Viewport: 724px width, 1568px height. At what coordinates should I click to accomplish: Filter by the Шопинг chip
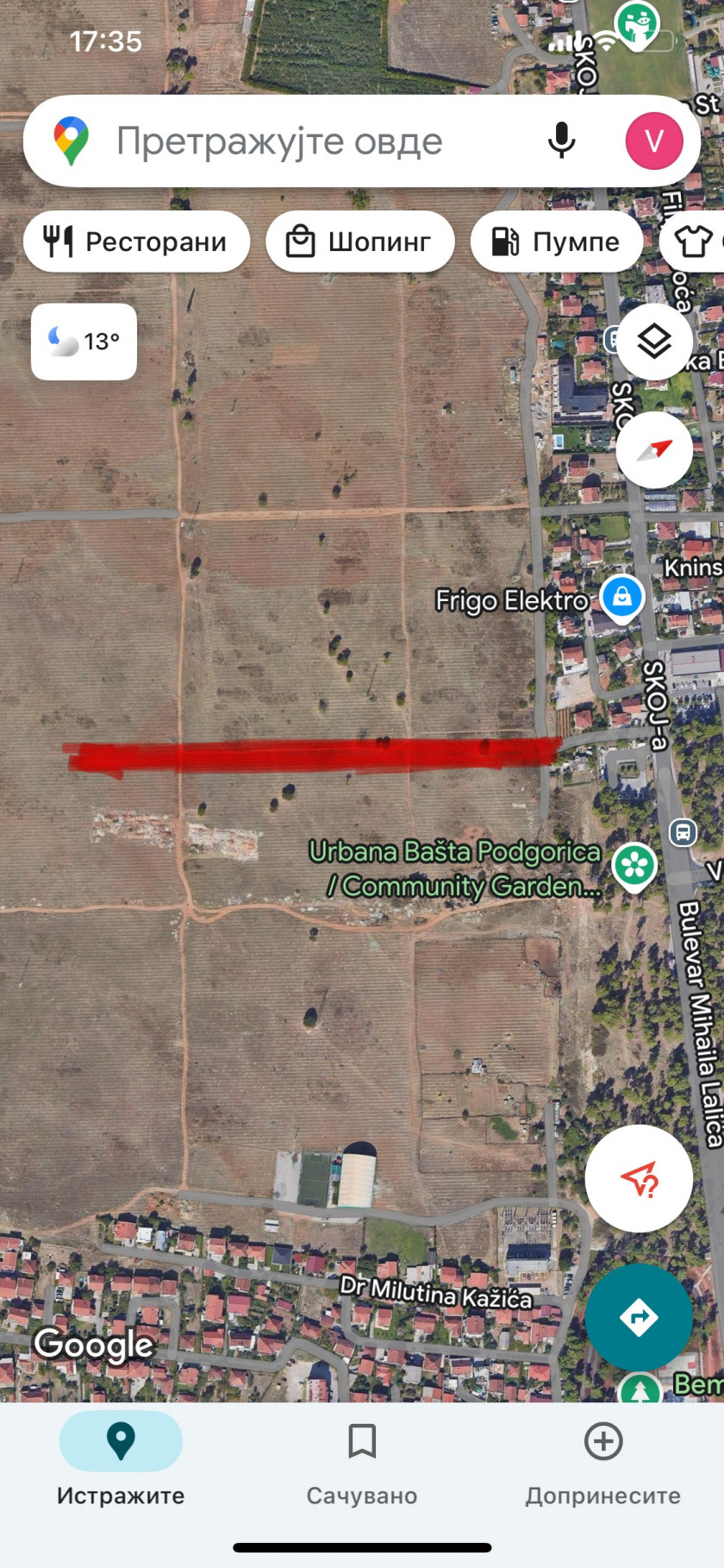click(359, 241)
